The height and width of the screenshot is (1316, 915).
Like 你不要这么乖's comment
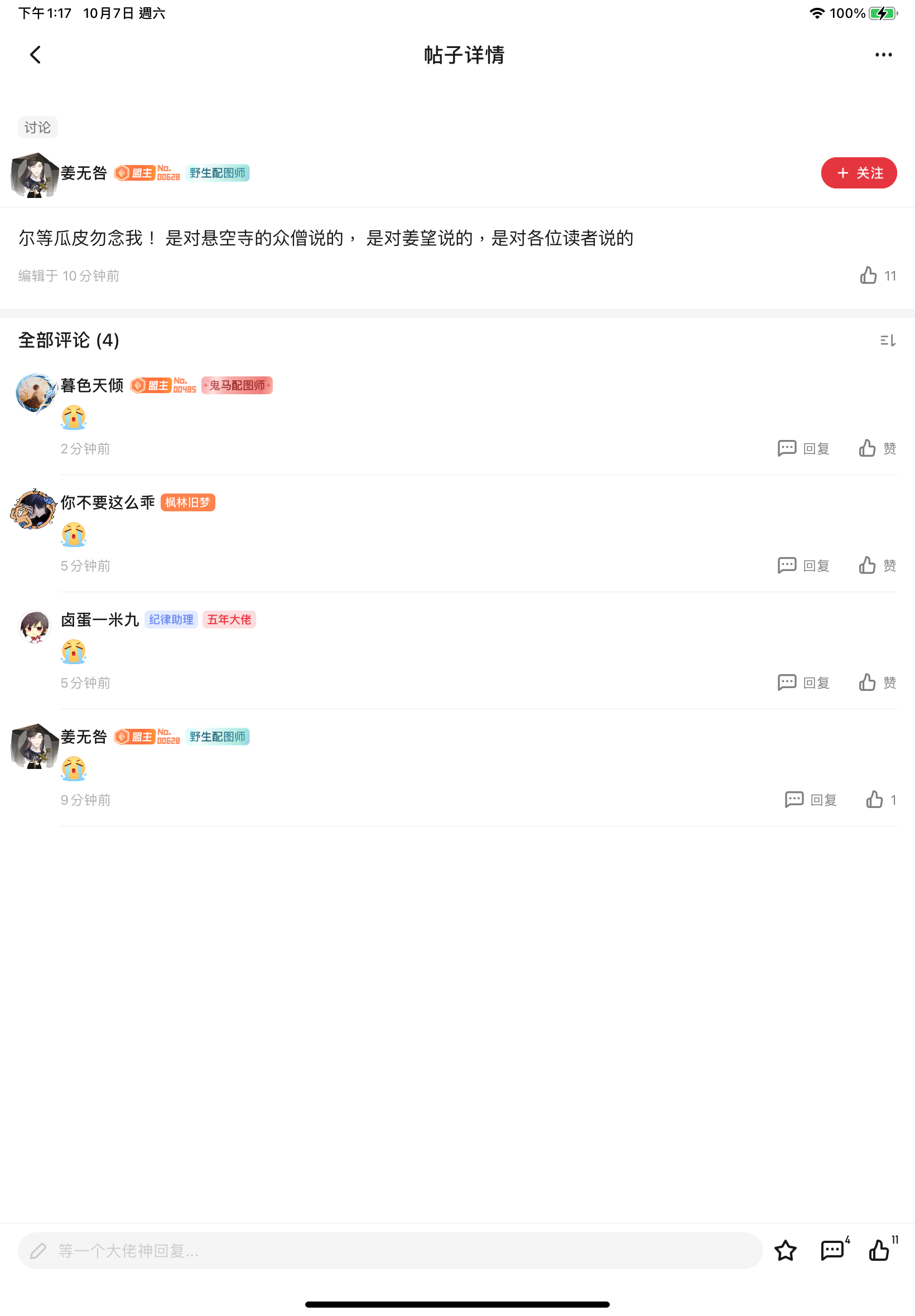point(877,566)
